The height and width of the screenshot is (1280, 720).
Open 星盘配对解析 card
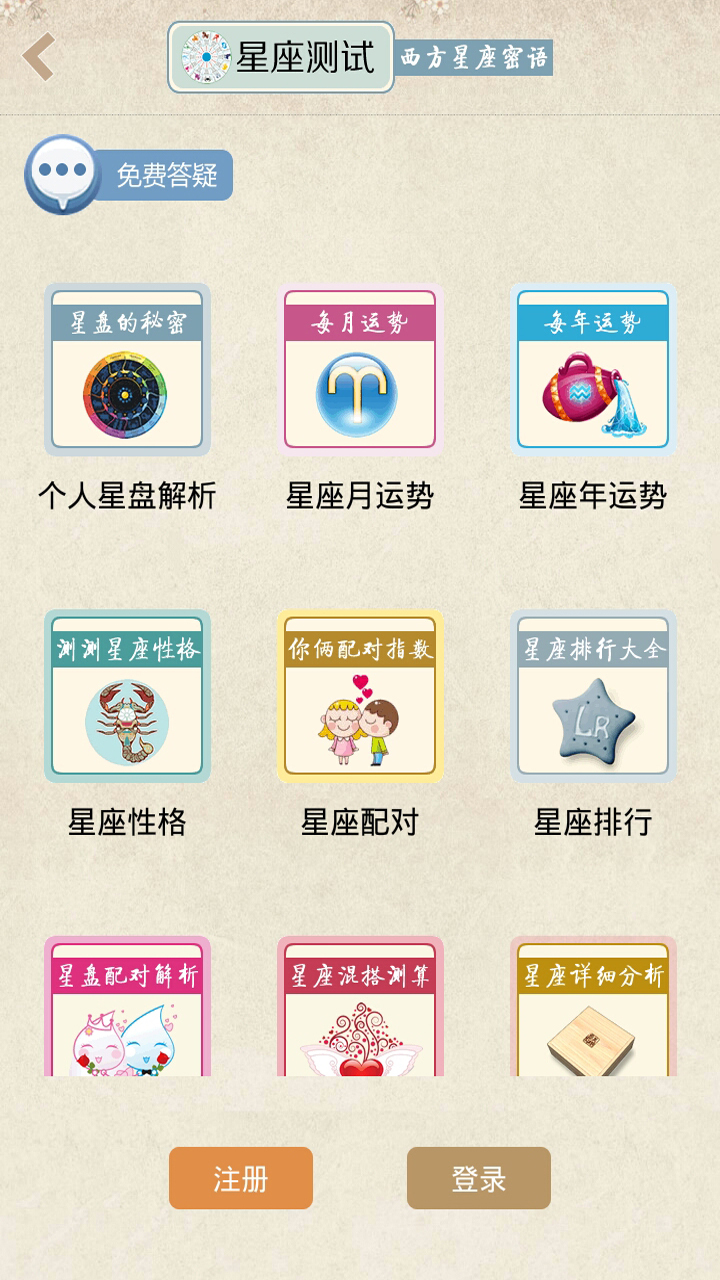tap(127, 1008)
